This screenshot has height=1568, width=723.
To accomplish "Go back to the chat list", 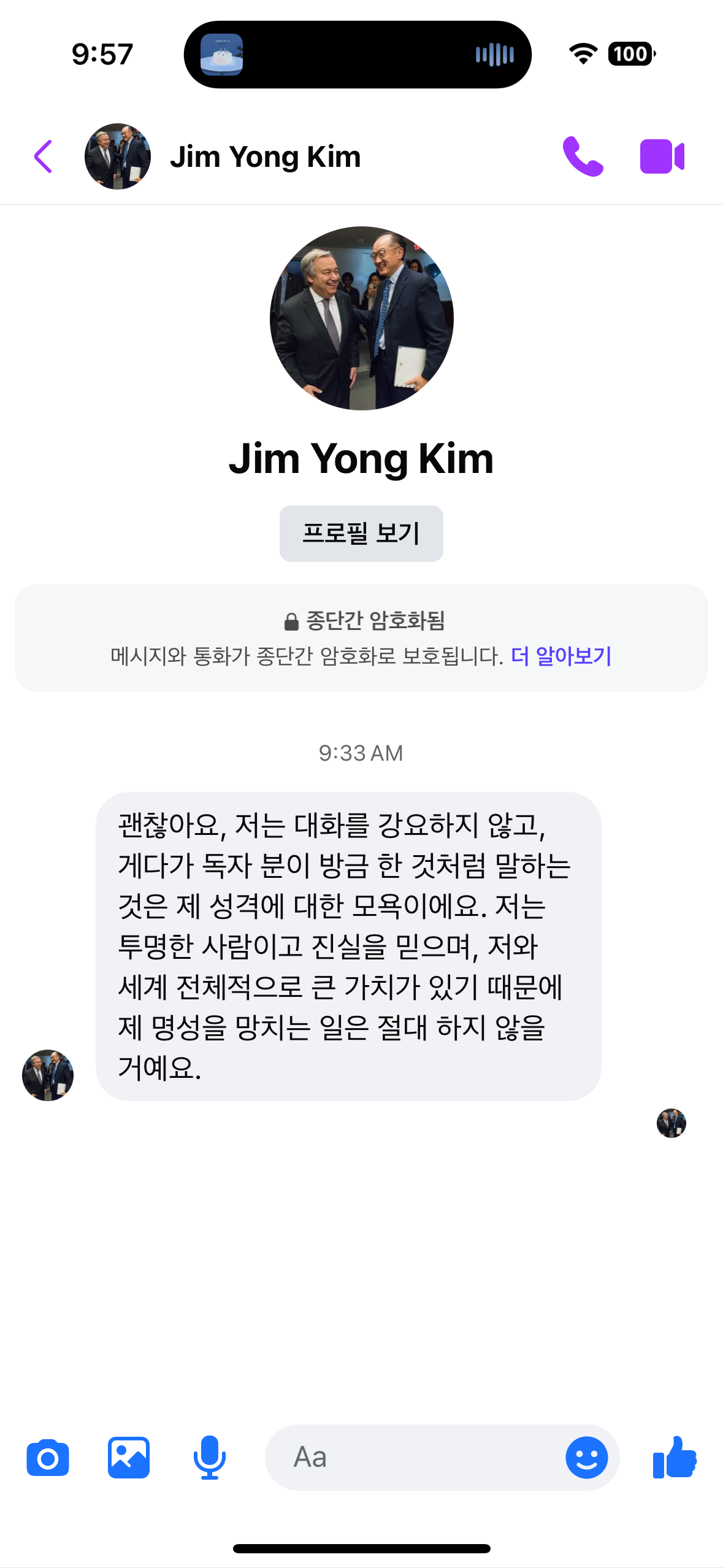I will tap(43, 156).
